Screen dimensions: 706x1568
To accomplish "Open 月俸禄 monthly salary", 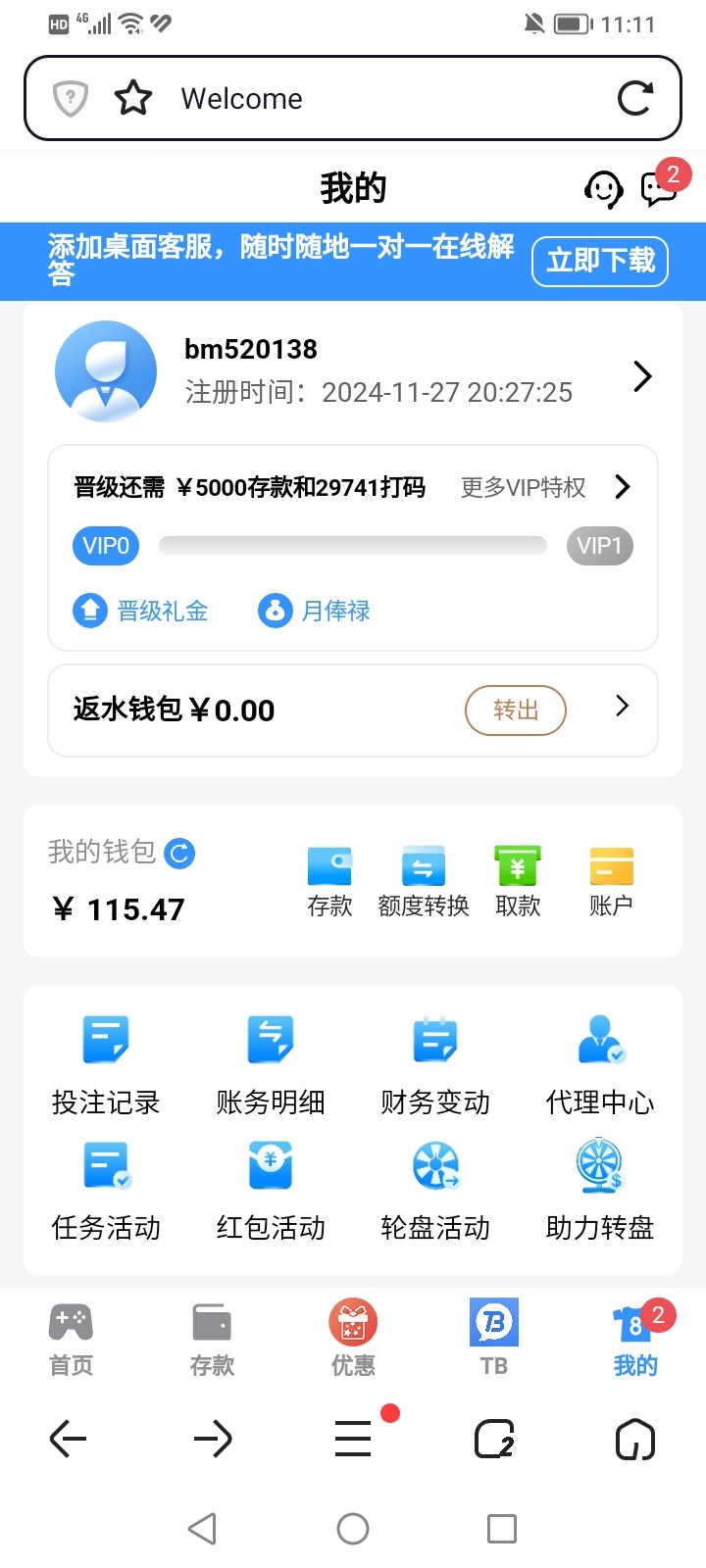I will coord(314,611).
